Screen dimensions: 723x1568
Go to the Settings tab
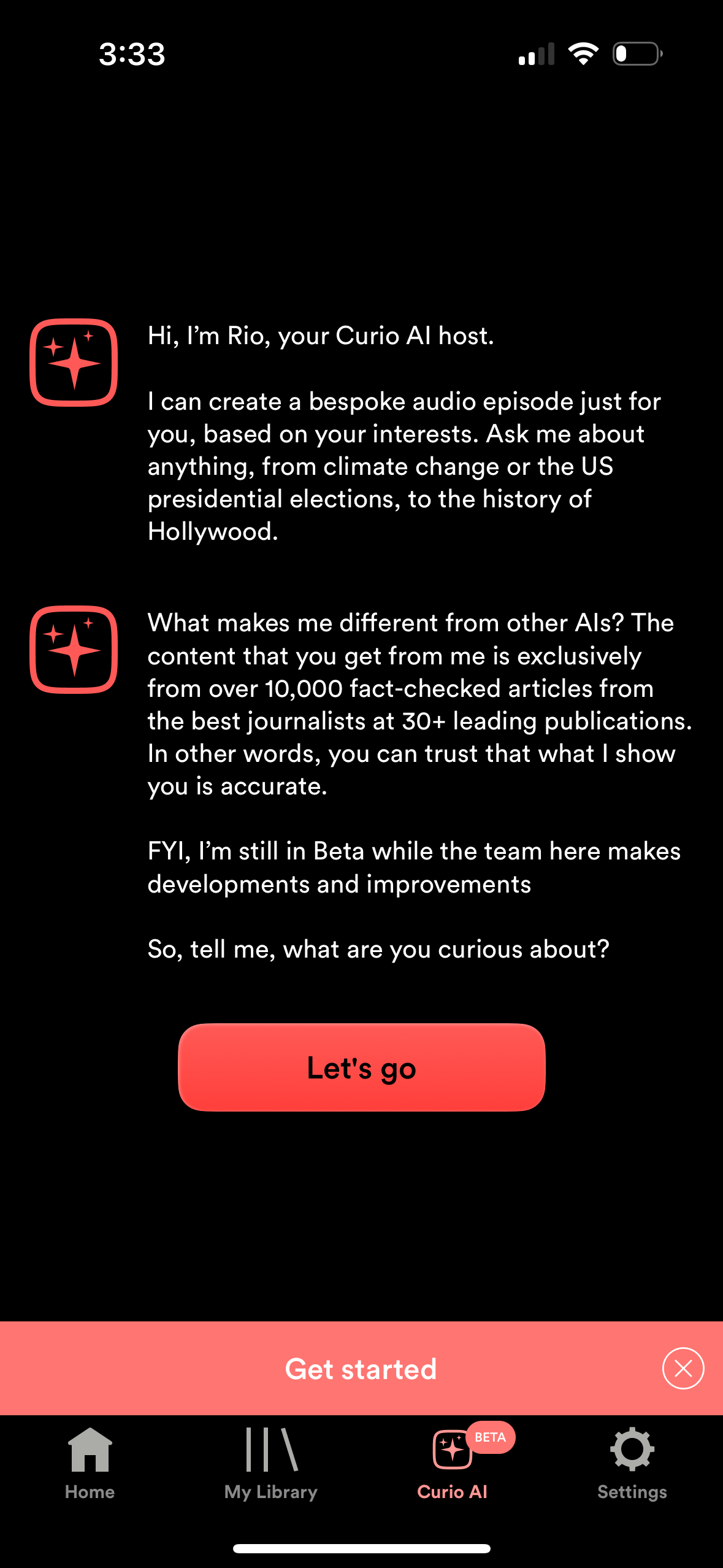pos(632,1463)
